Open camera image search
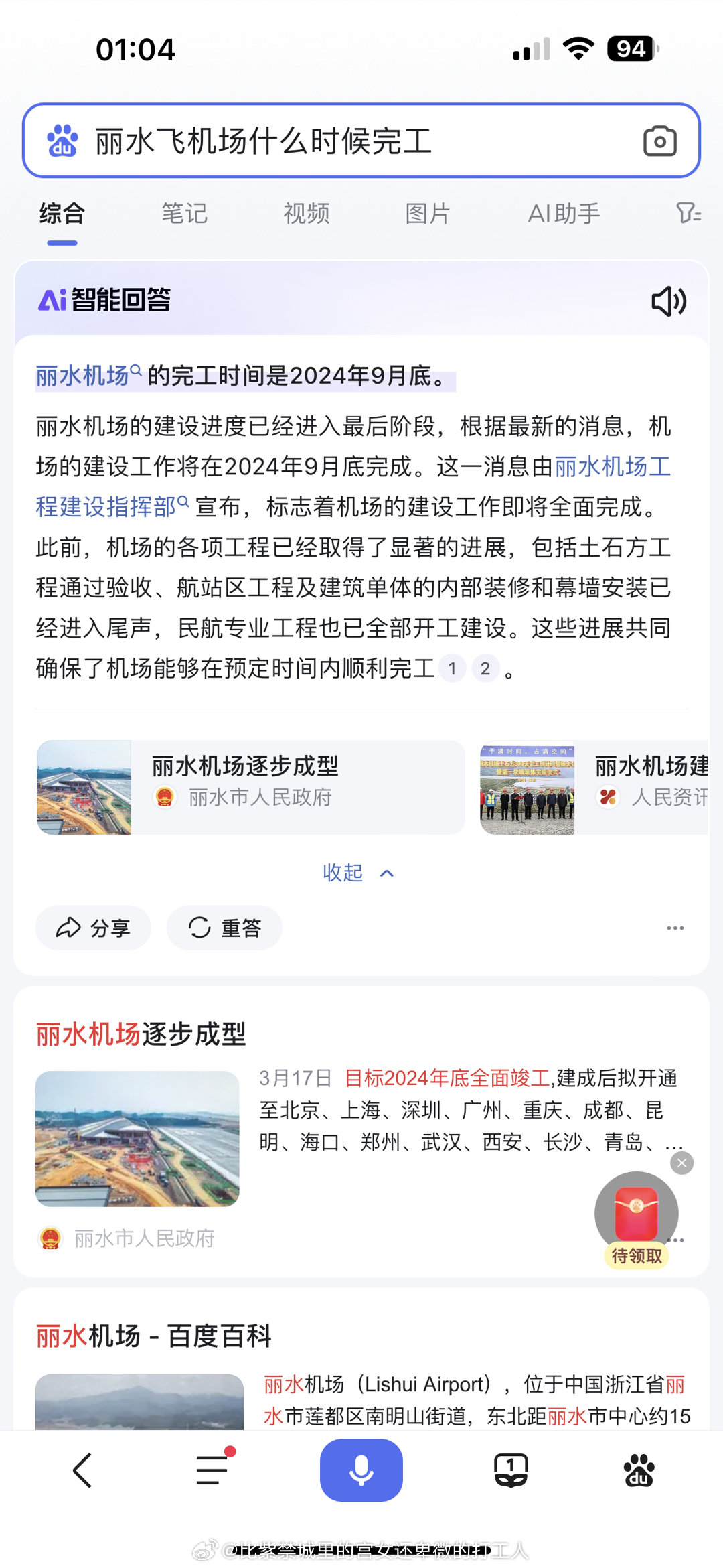Viewport: 723px width, 1568px height. pos(659,141)
